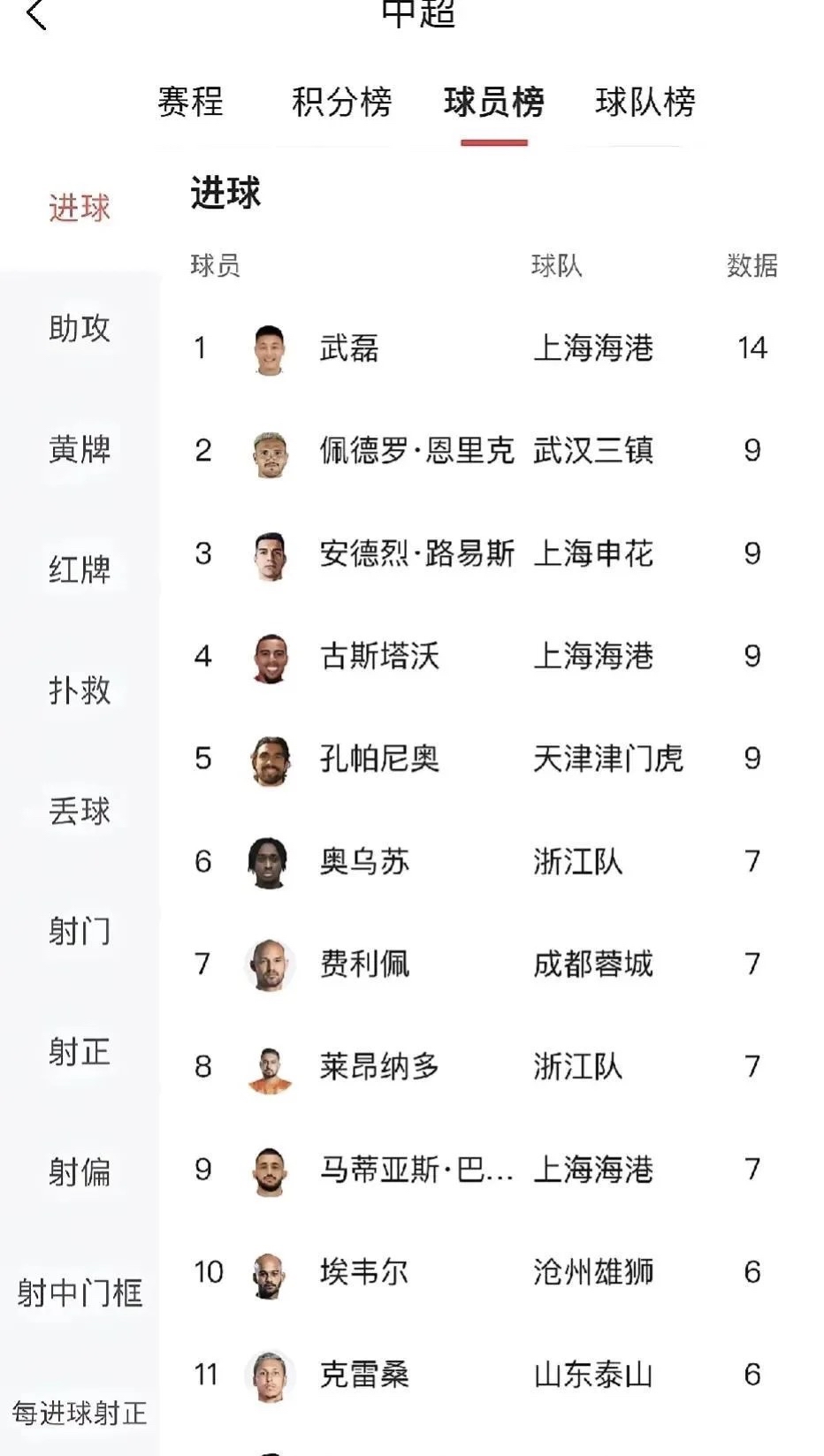This screenshot has width=824, height=1456.
Task: View player 古斯塔沃's details
Action: click(379, 656)
